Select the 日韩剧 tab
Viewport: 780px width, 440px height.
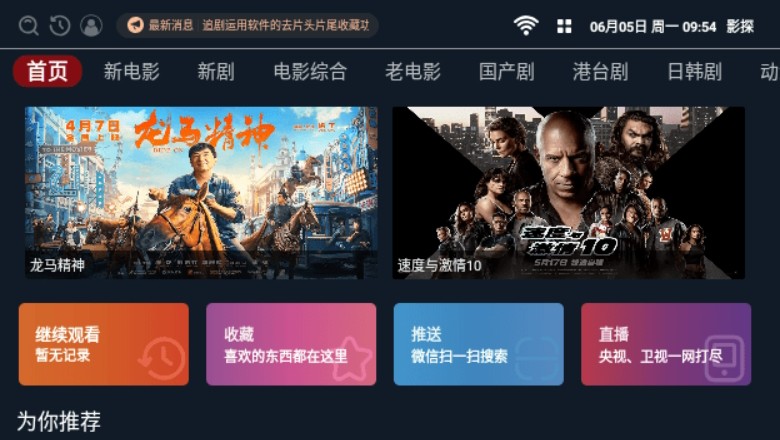[694, 71]
